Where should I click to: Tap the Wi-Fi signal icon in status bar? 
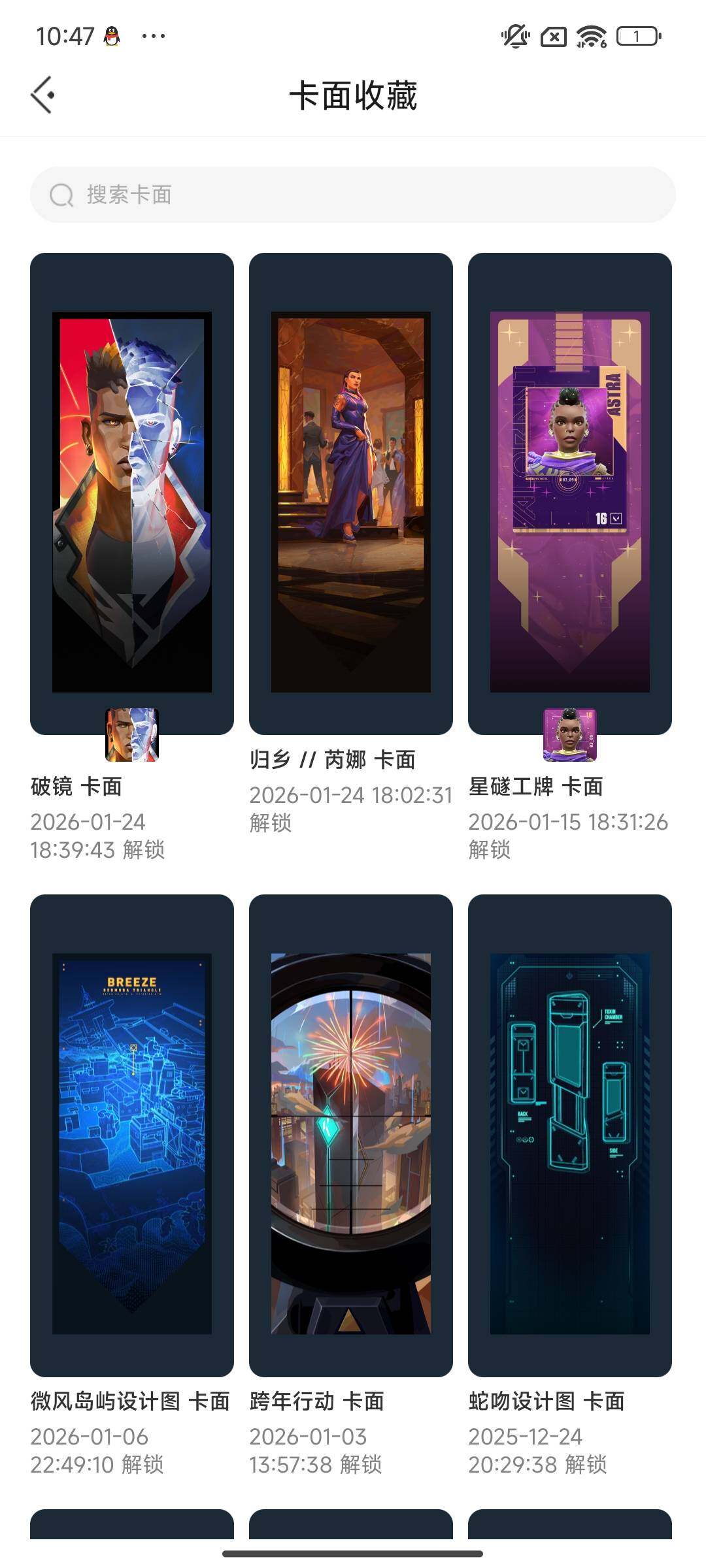pos(589,37)
